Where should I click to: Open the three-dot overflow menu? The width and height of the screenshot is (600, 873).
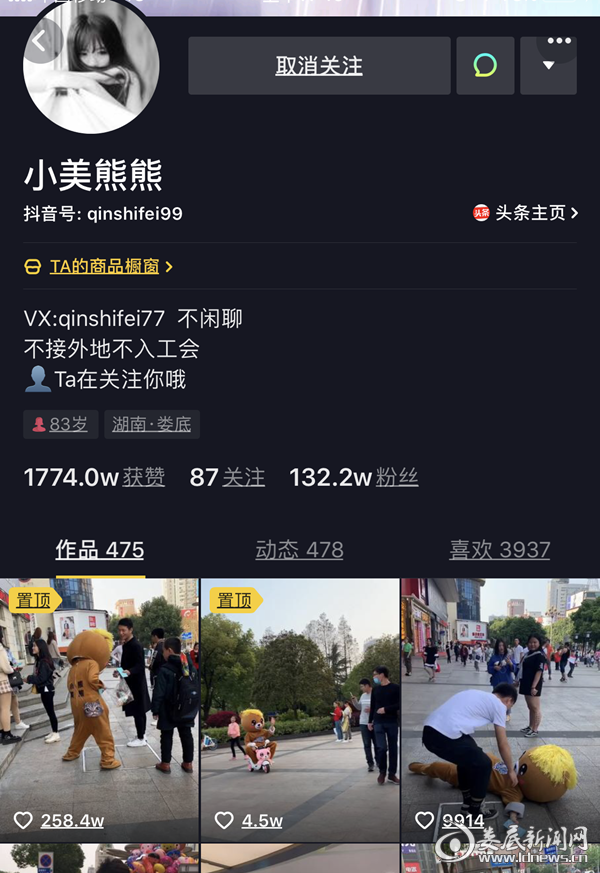559,41
